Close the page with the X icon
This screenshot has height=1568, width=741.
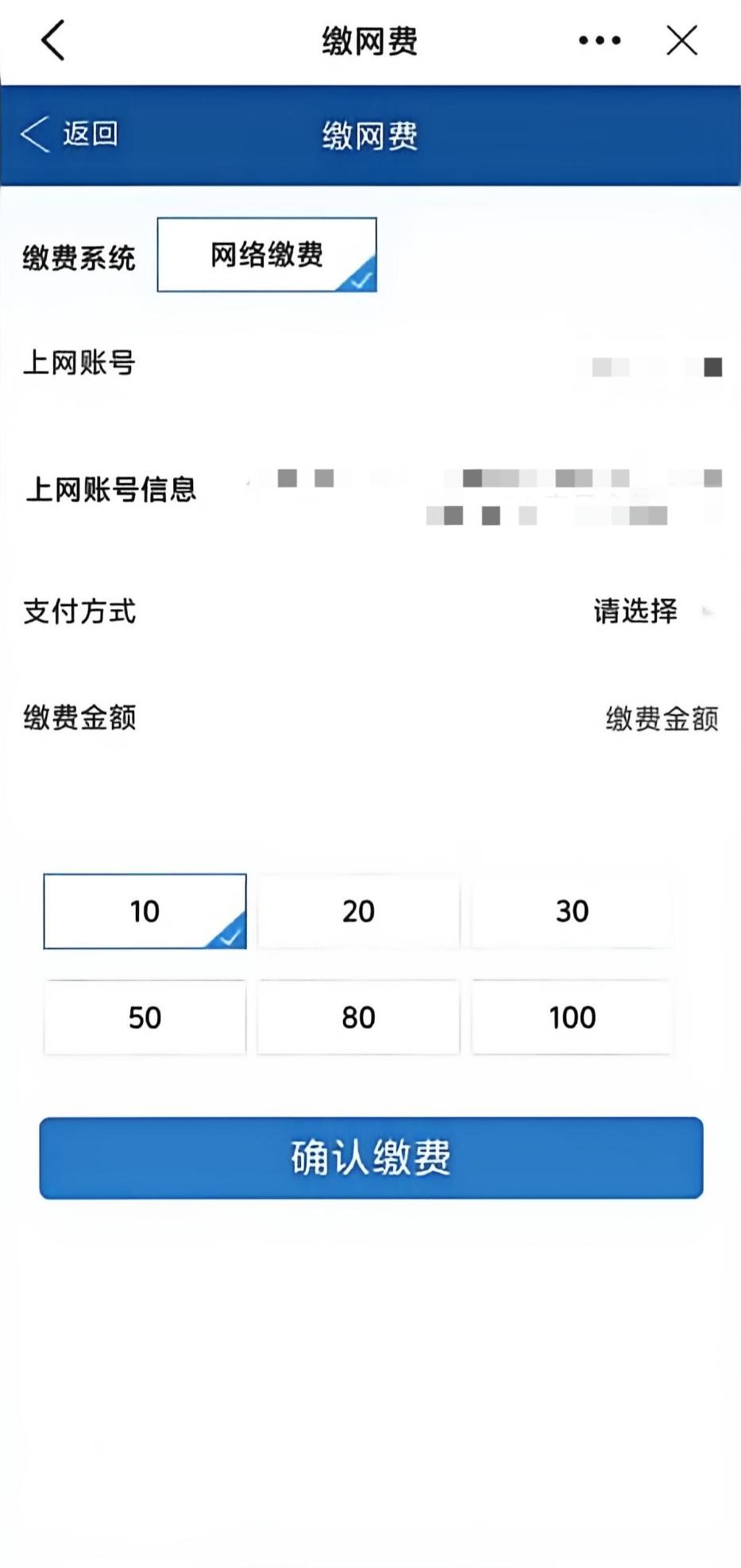point(681,41)
